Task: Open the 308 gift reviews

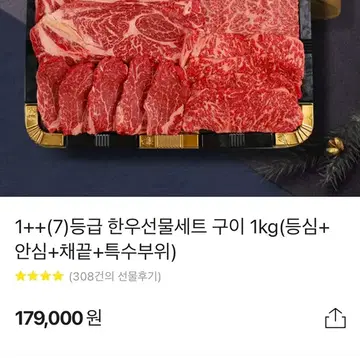Action: coord(115,276)
